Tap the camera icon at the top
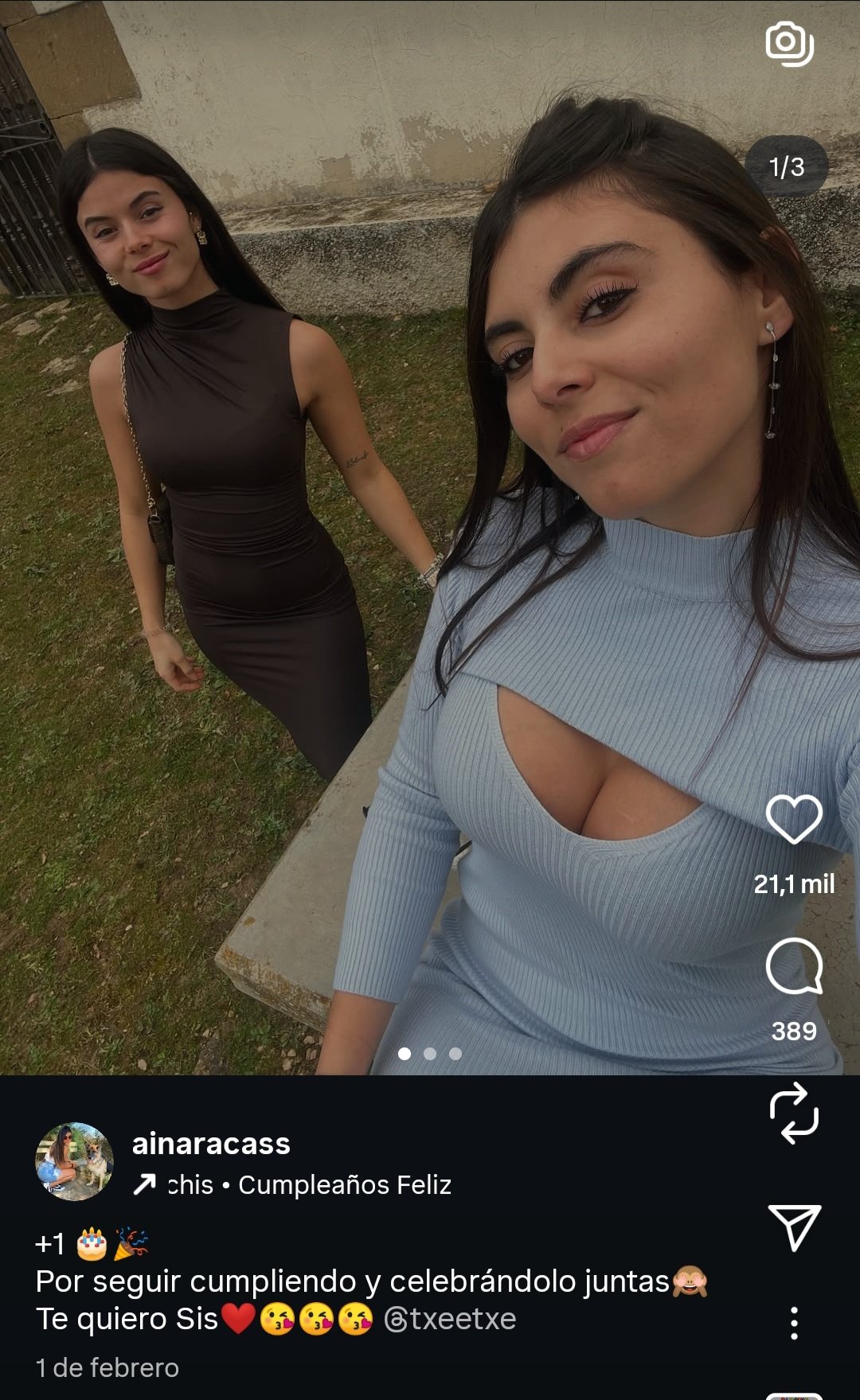Screen dimensions: 860x1400 pos(788,43)
